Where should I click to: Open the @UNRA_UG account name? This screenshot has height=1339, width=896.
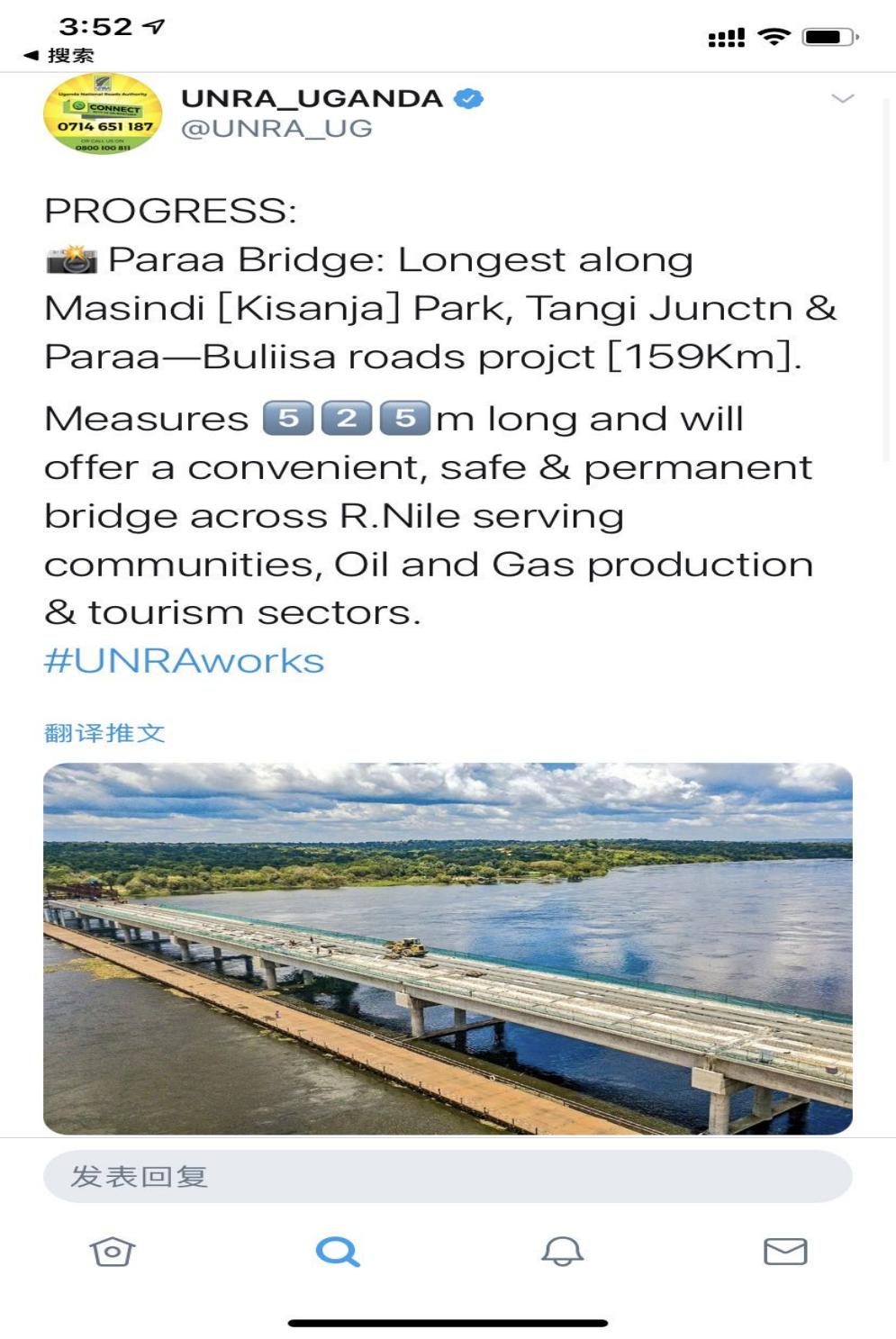[276, 129]
